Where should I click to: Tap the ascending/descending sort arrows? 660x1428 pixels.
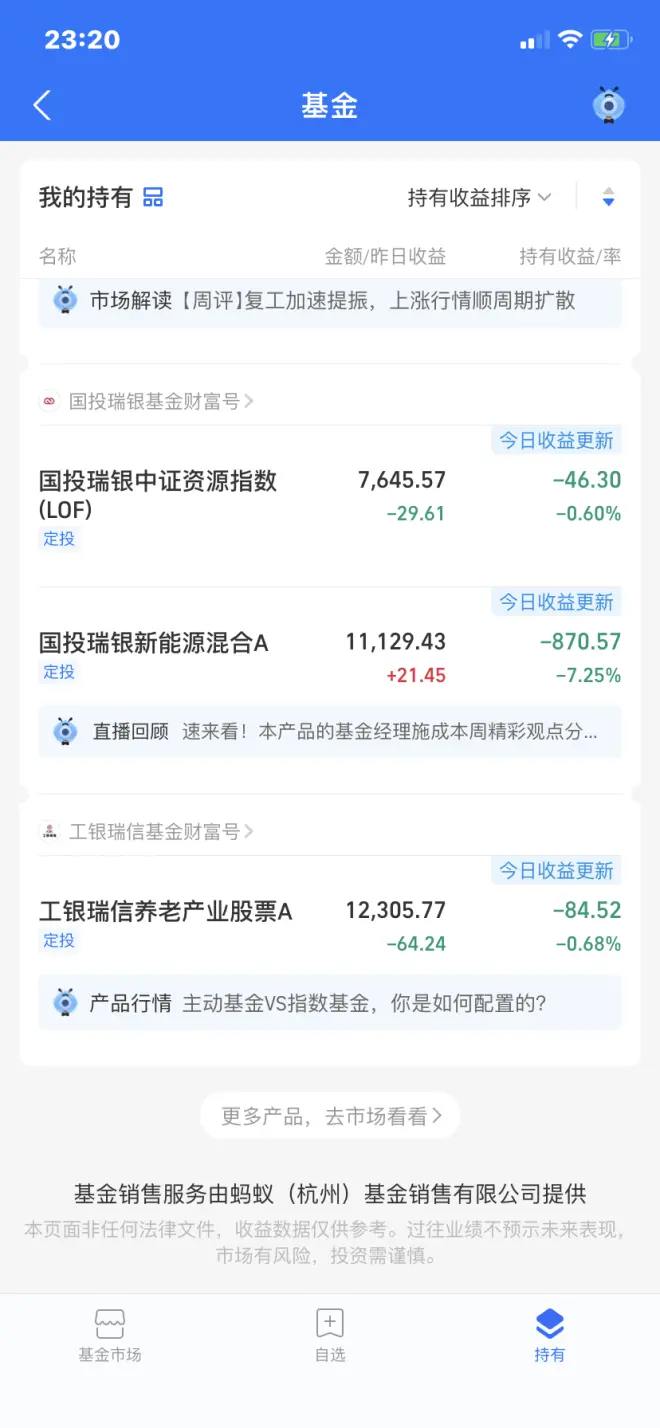(608, 198)
